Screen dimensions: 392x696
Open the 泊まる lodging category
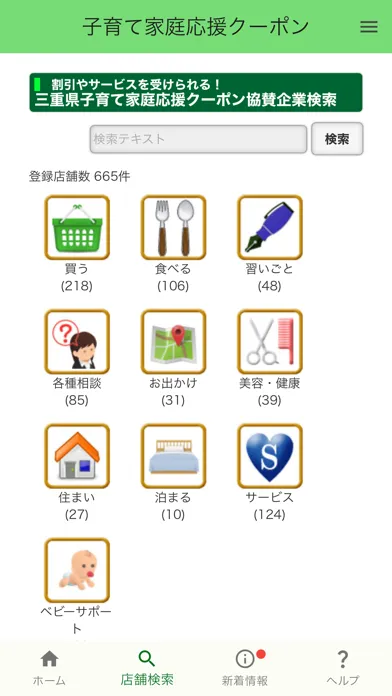coord(173,456)
